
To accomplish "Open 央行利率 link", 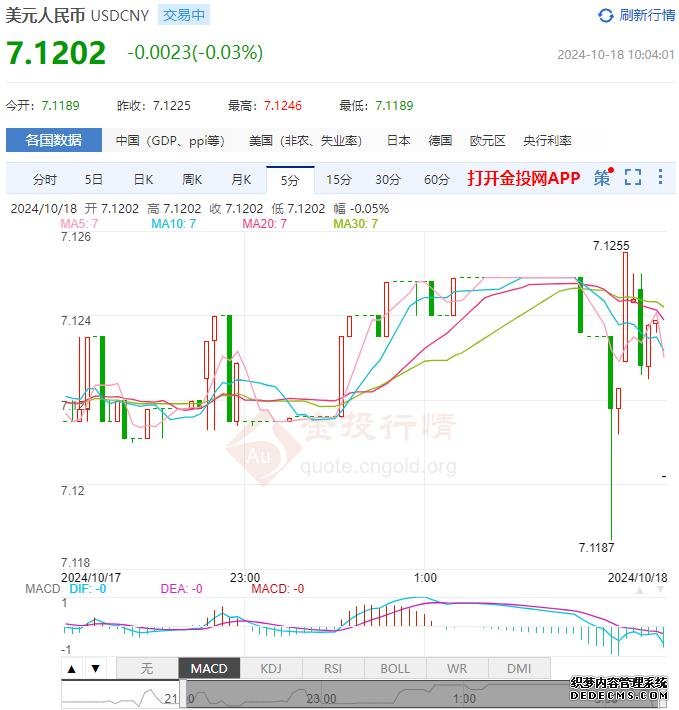I will pos(547,141).
